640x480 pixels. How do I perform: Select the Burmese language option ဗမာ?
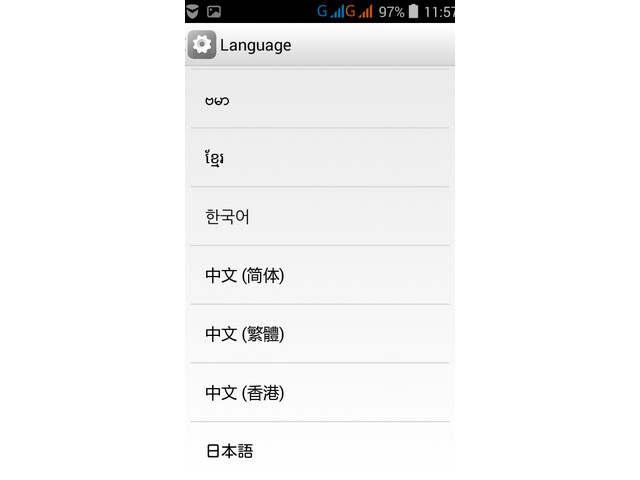click(320, 99)
